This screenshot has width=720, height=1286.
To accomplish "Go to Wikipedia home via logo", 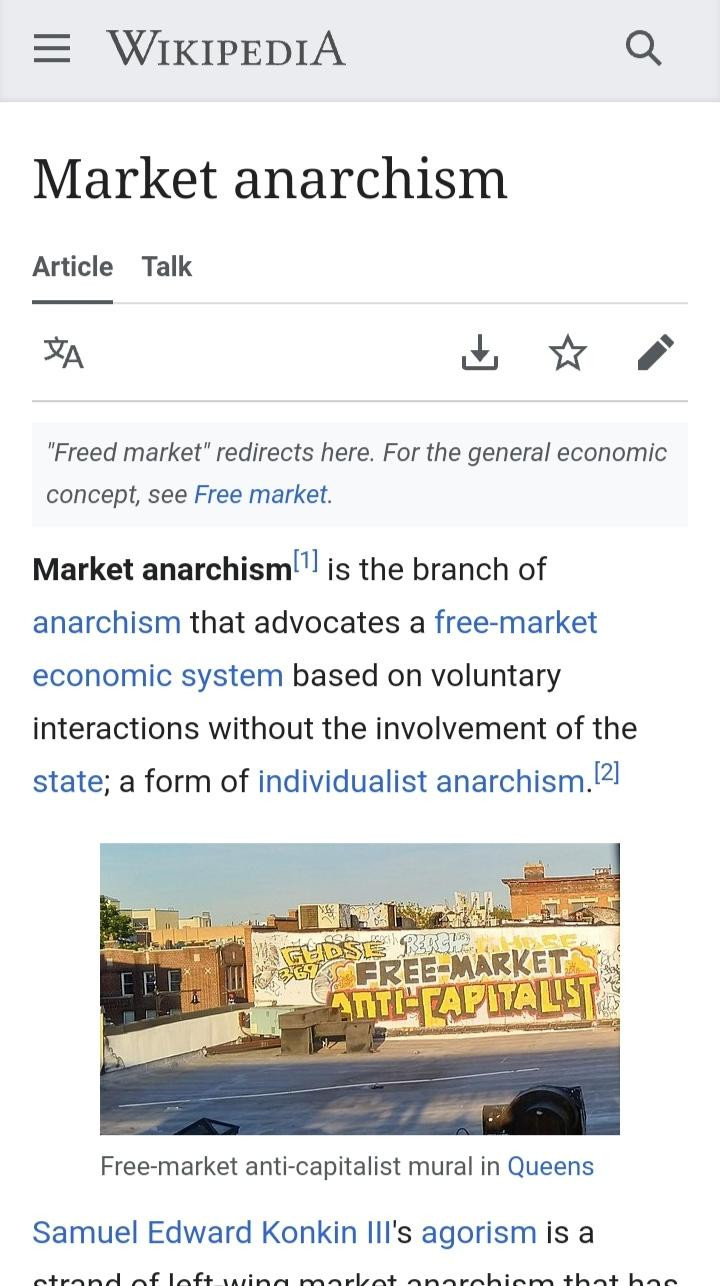I will click(226, 49).
